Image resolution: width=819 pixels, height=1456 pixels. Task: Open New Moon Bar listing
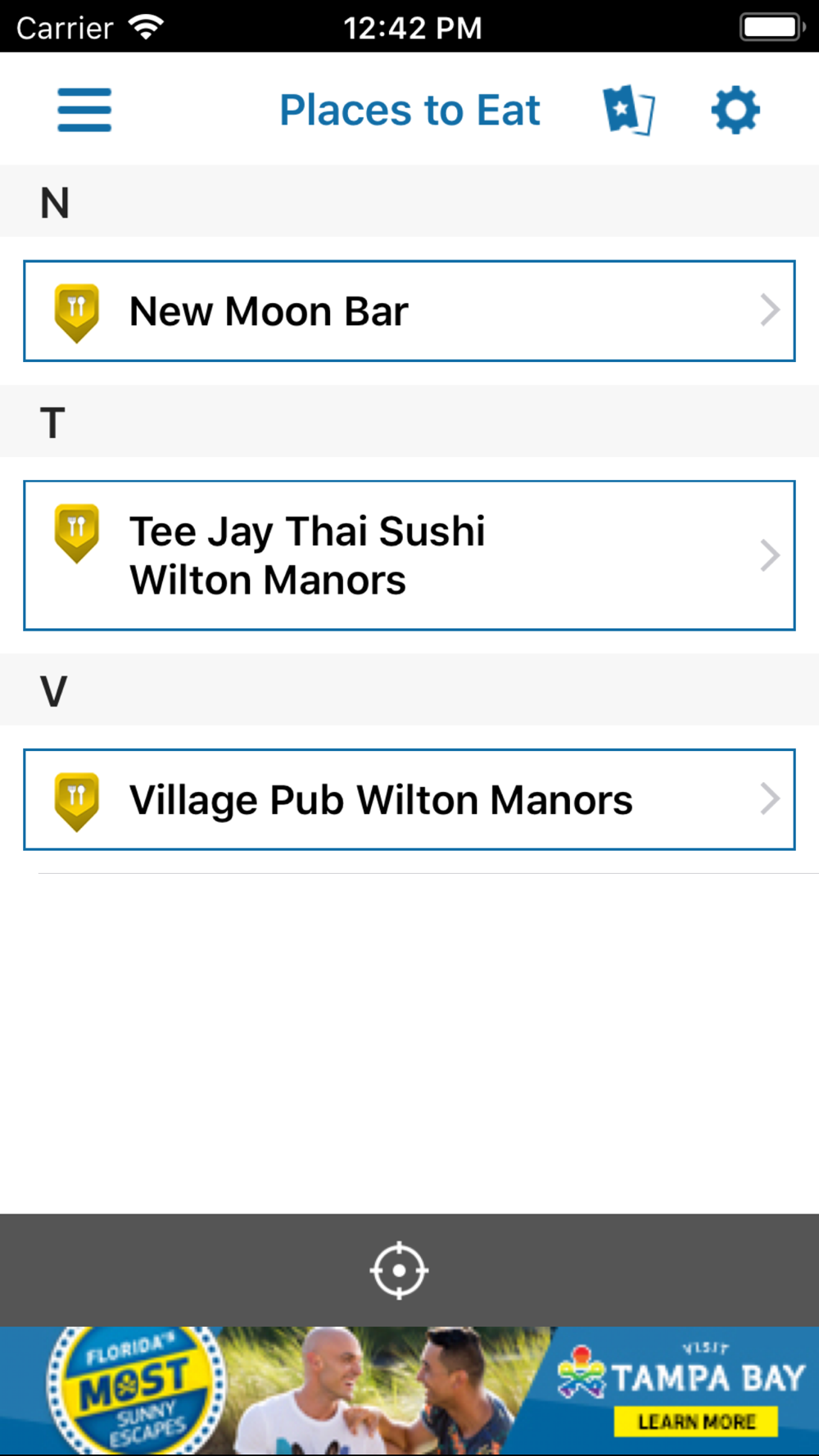(x=409, y=311)
